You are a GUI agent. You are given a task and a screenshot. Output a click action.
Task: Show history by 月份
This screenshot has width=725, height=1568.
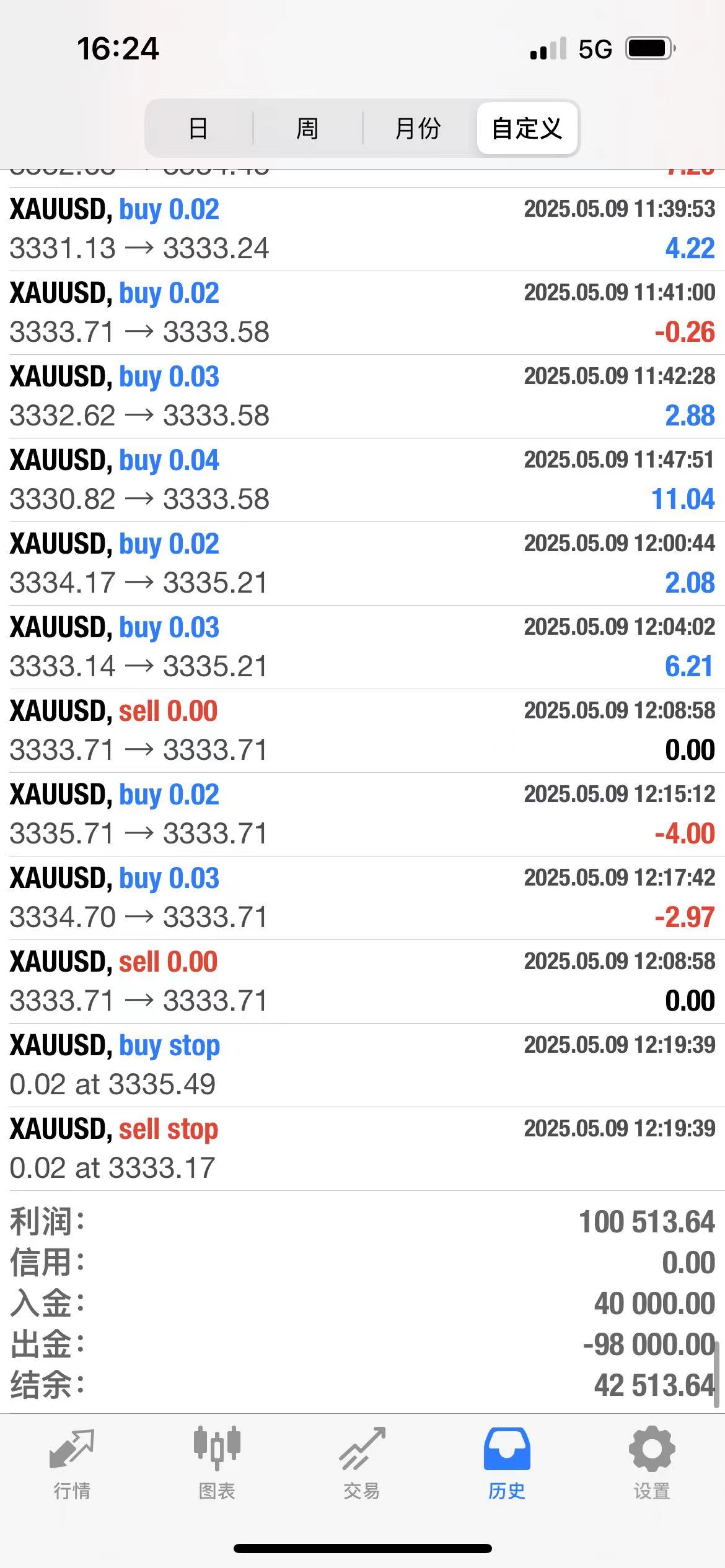click(x=418, y=129)
